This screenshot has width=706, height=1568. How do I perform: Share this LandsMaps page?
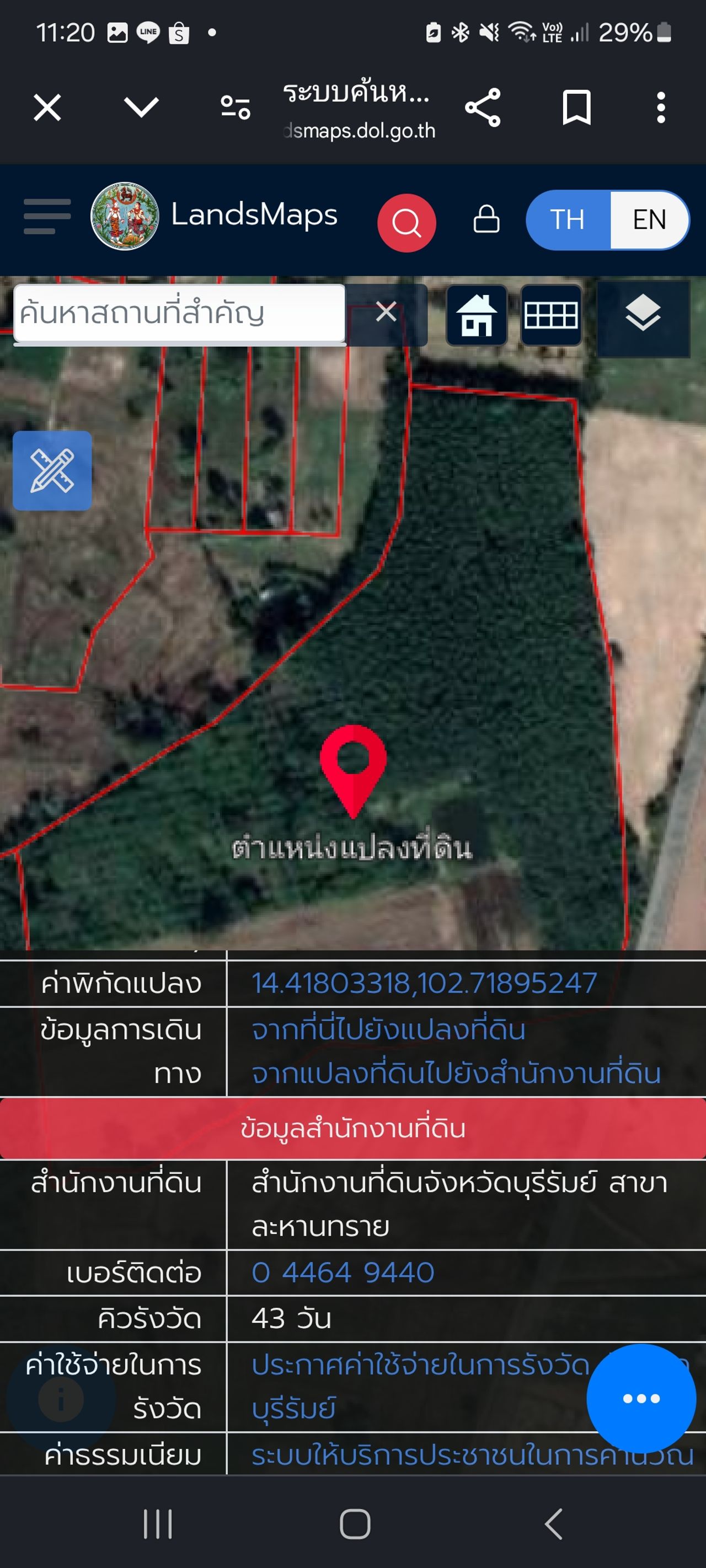pyautogui.click(x=483, y=108)
